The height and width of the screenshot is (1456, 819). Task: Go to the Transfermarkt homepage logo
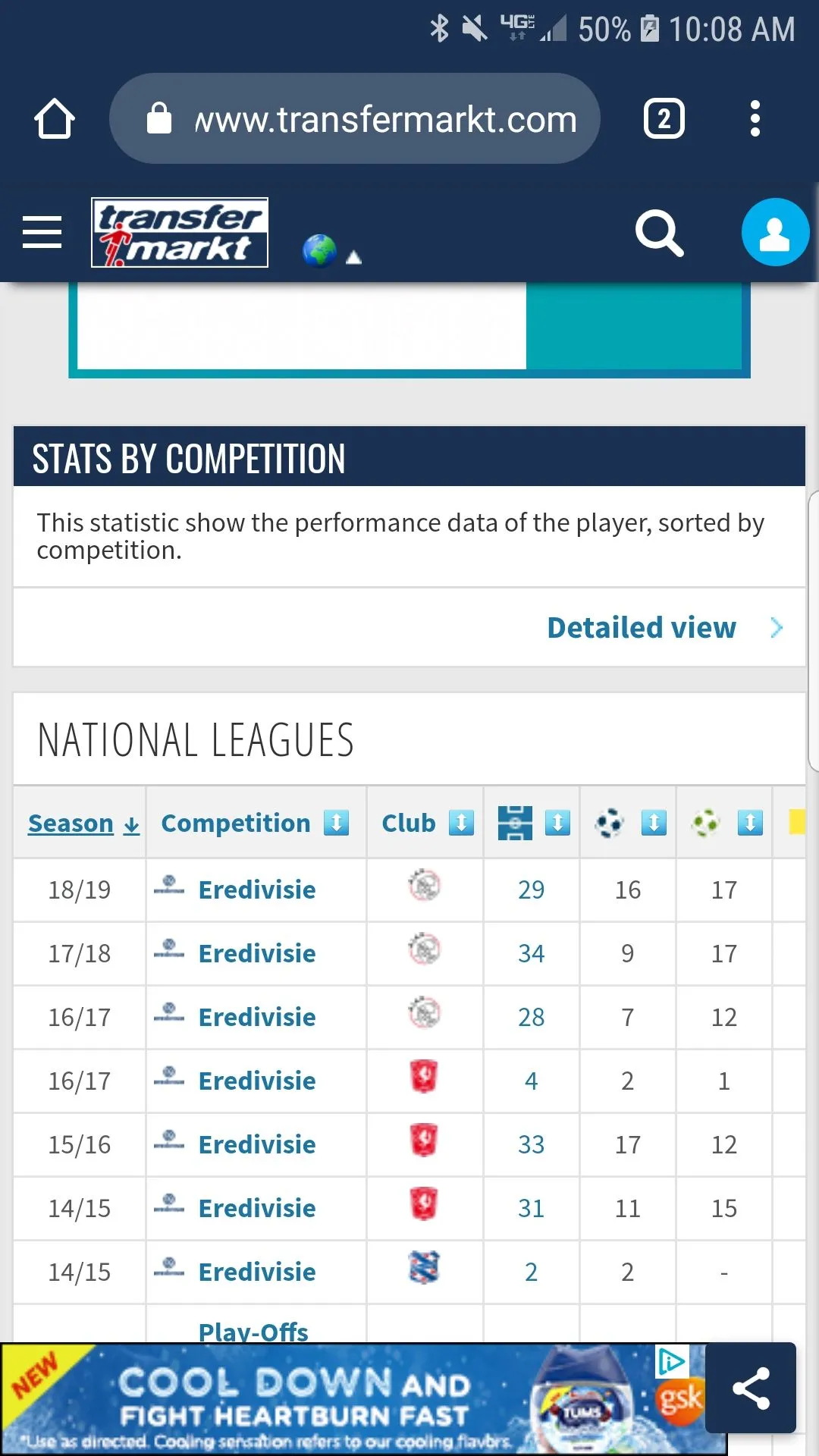click(180, 232)
